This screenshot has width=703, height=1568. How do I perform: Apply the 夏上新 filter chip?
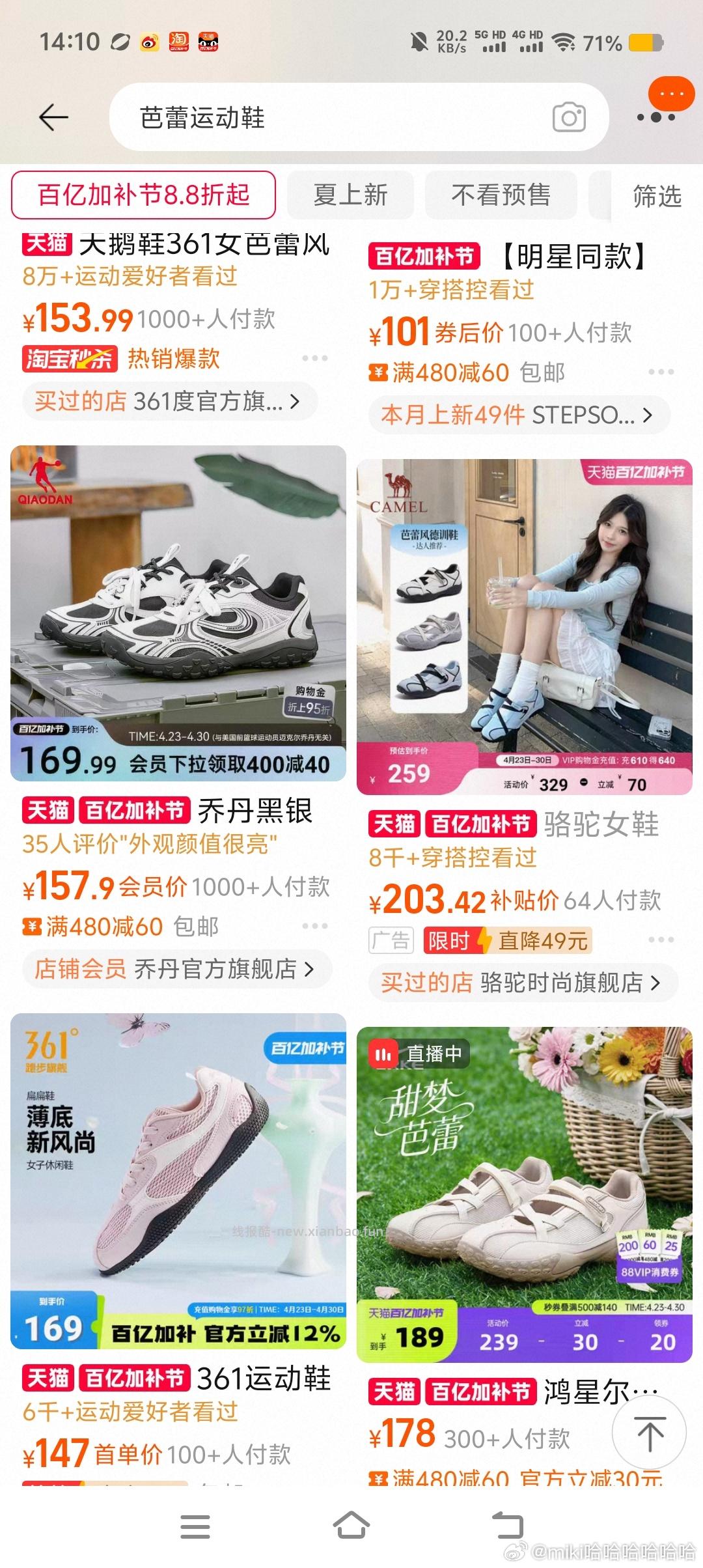tap(350, 195)
